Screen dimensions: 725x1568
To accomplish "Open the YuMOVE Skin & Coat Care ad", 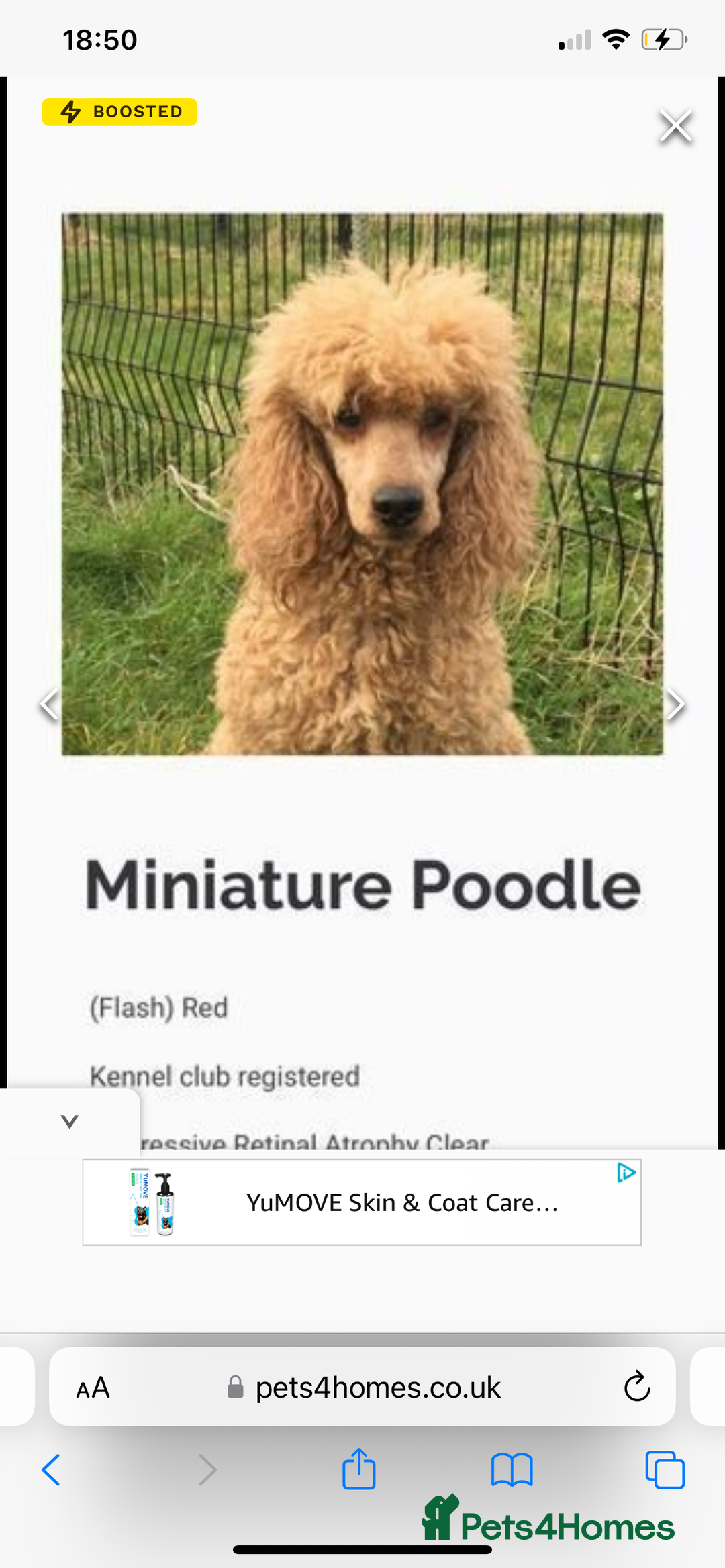I will tap(401, 1203).
